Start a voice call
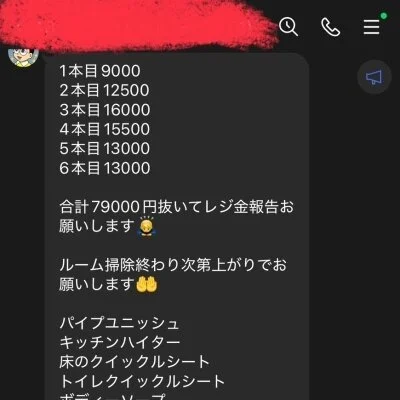 click(x=330, y=27)
